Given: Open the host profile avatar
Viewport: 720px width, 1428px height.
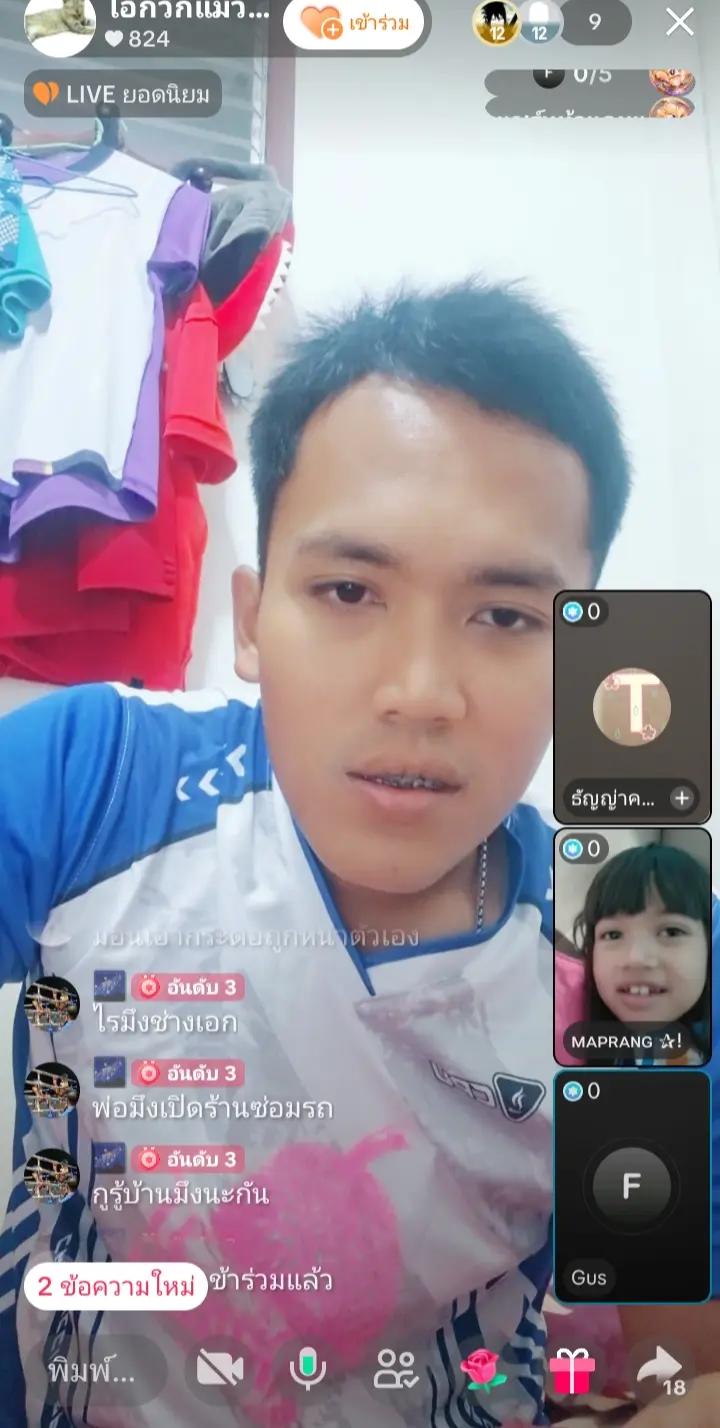Looking at the screenshot, I should pos(60,25).
